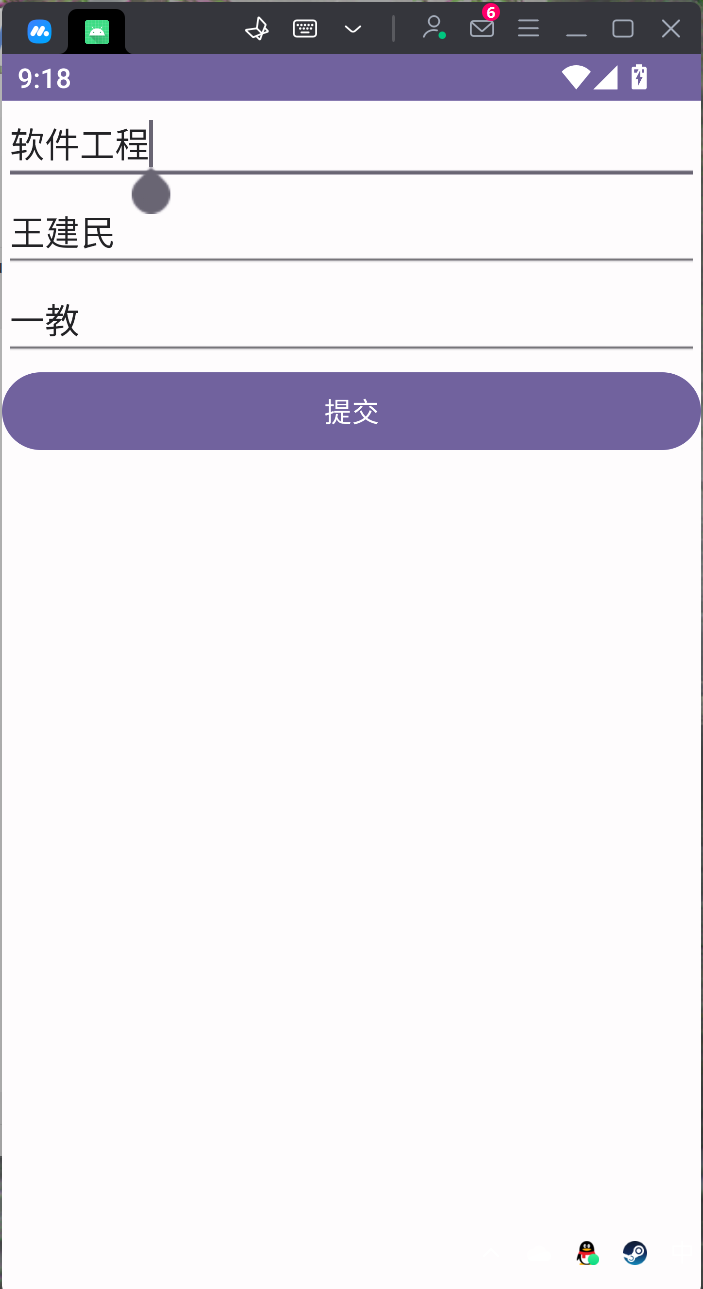Focus the 一教 text field
Screen dimensions: 703x1289
click(x=350, y=322)
